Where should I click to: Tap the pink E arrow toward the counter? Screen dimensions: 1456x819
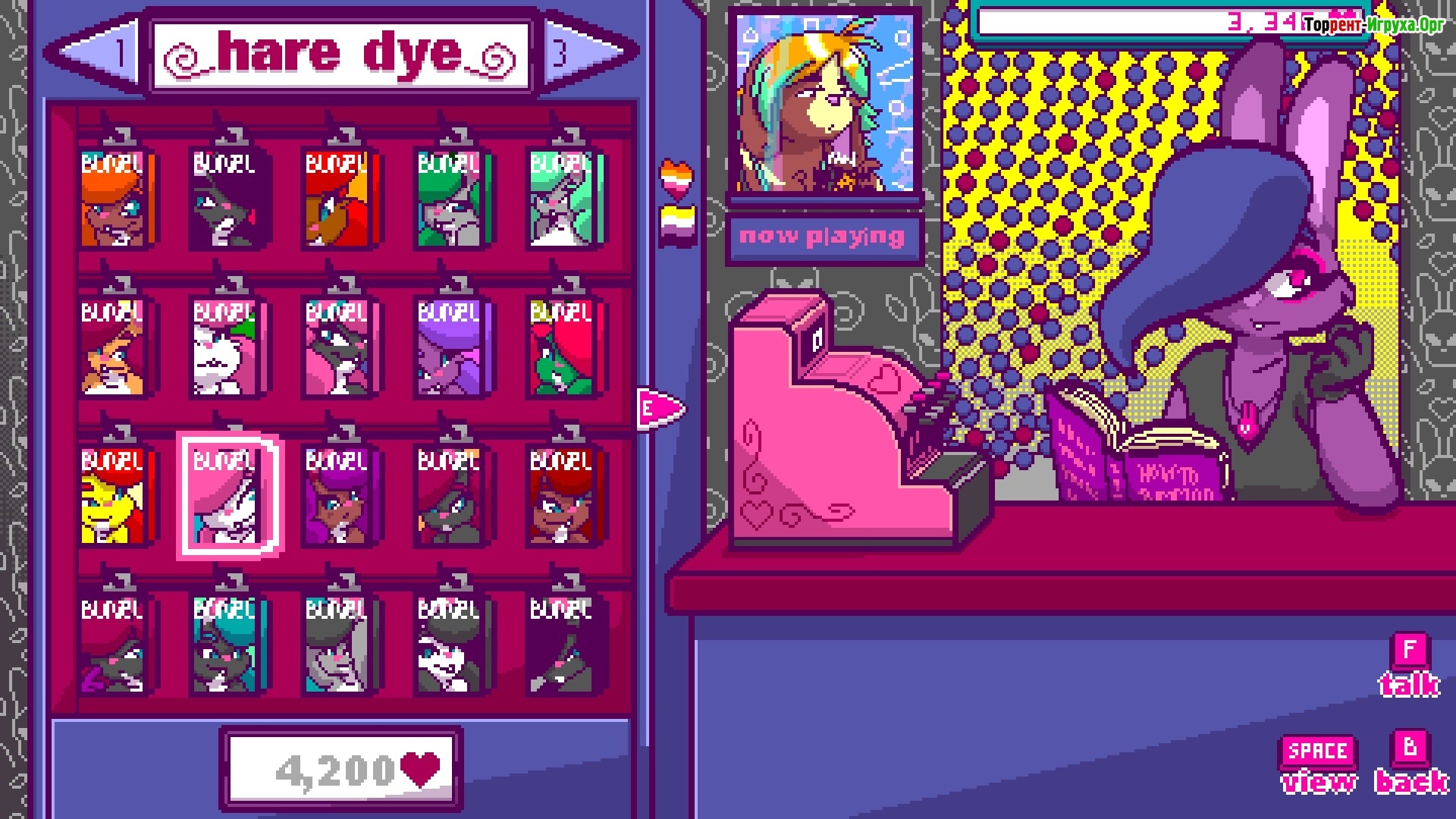pyautogui.click(x=658, y=409)
